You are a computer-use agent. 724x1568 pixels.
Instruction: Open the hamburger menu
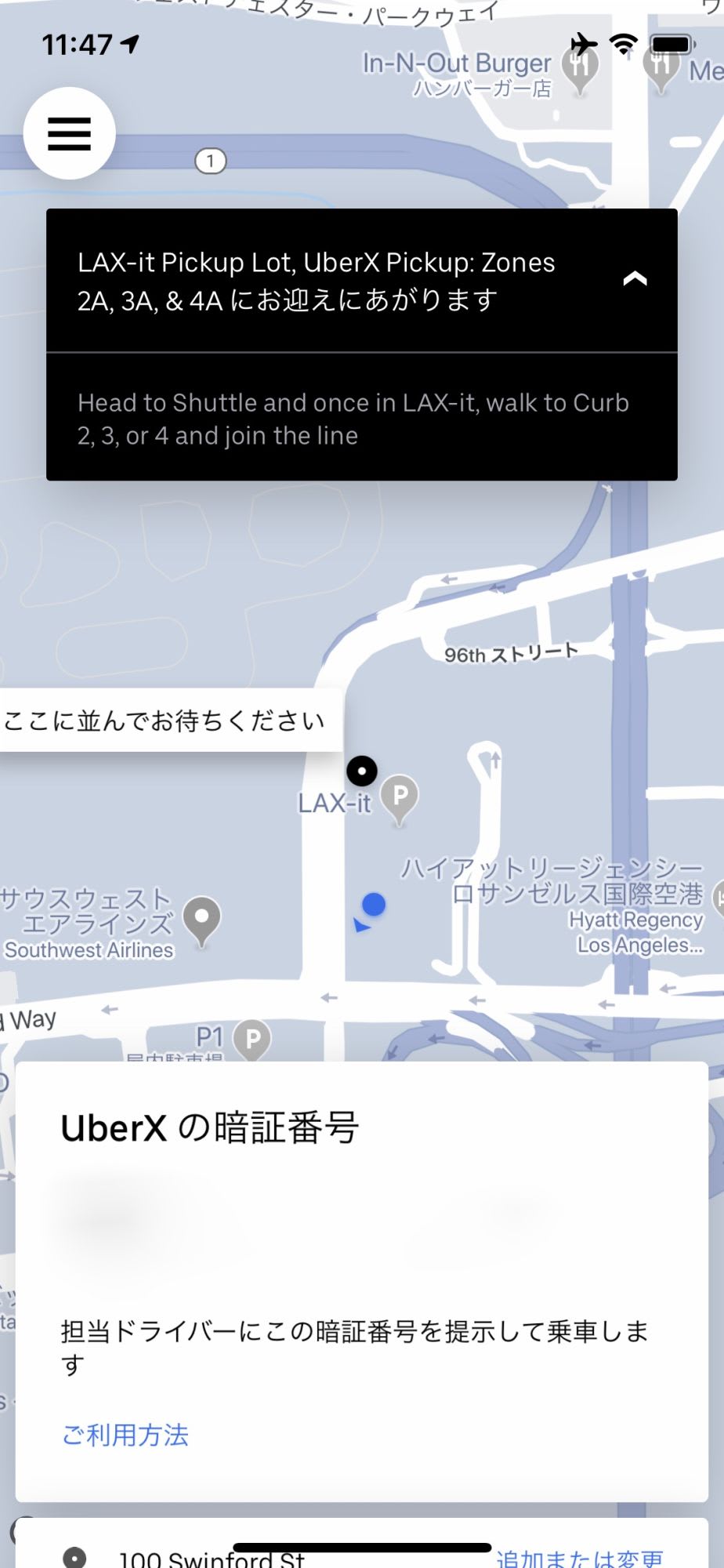70,133
